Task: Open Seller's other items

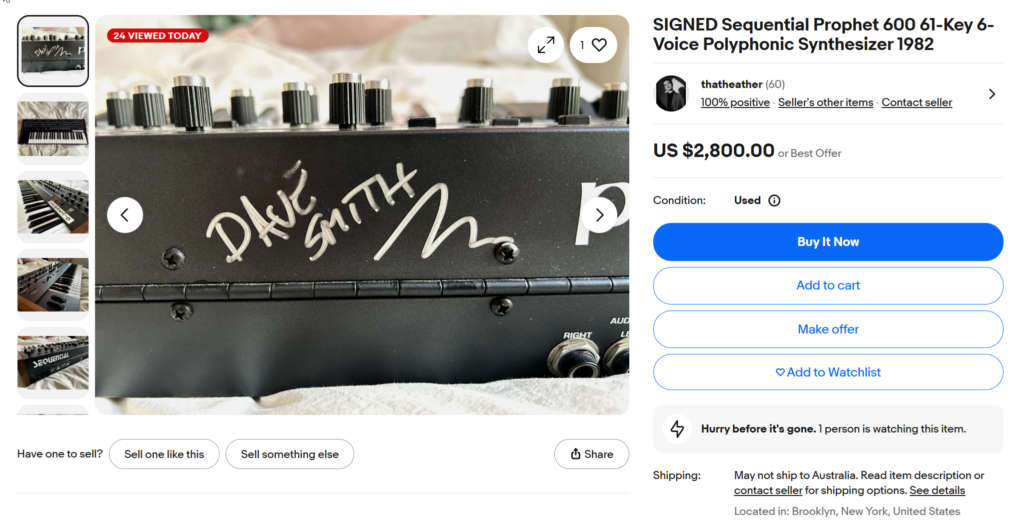Action: click(826, 102)
